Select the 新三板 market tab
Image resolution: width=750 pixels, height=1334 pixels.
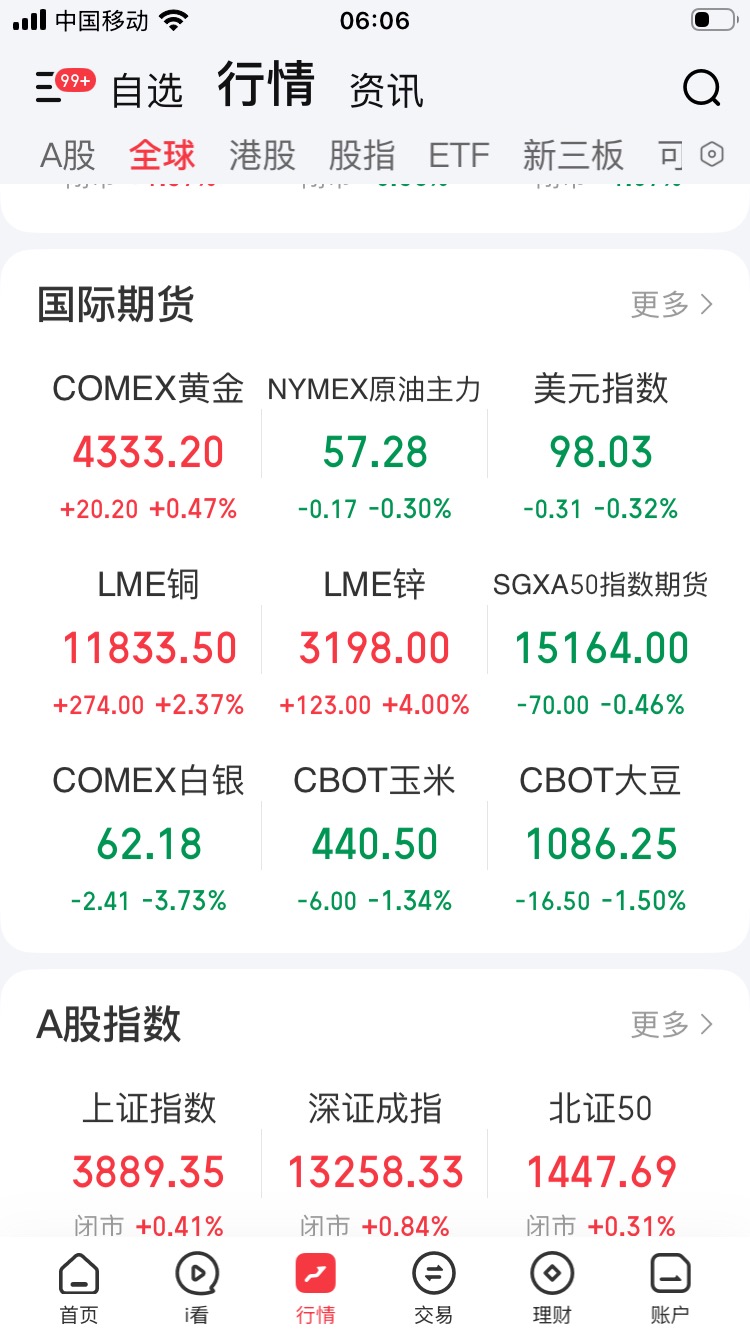tap(573, 155)
